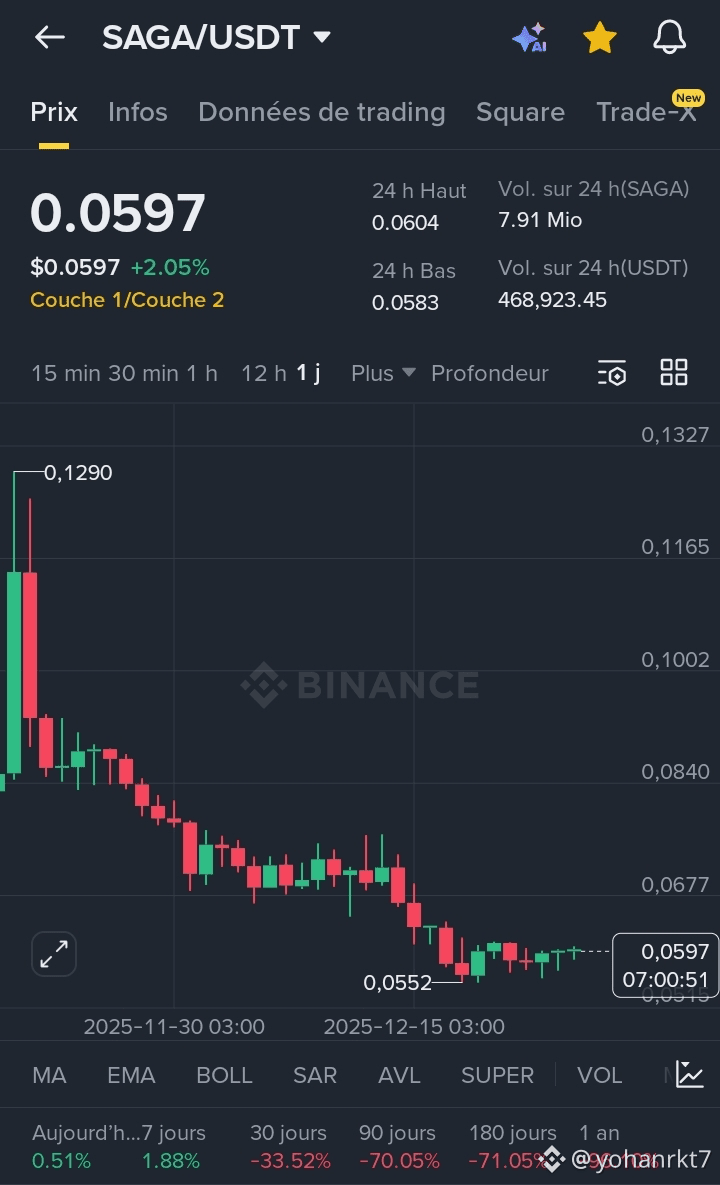This screenshot has height=1185, width=720.
Task: Select the 15 min interval
Action: point(65,373)
